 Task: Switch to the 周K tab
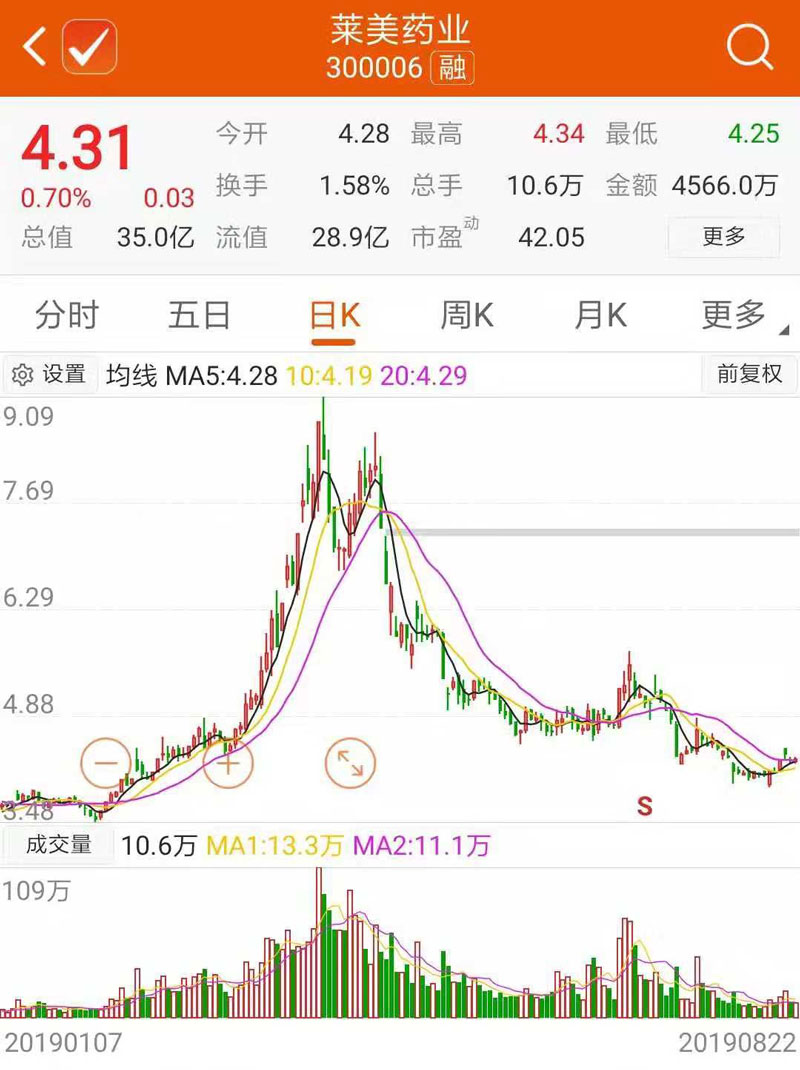pyautogui.click(x=467, y=316)
